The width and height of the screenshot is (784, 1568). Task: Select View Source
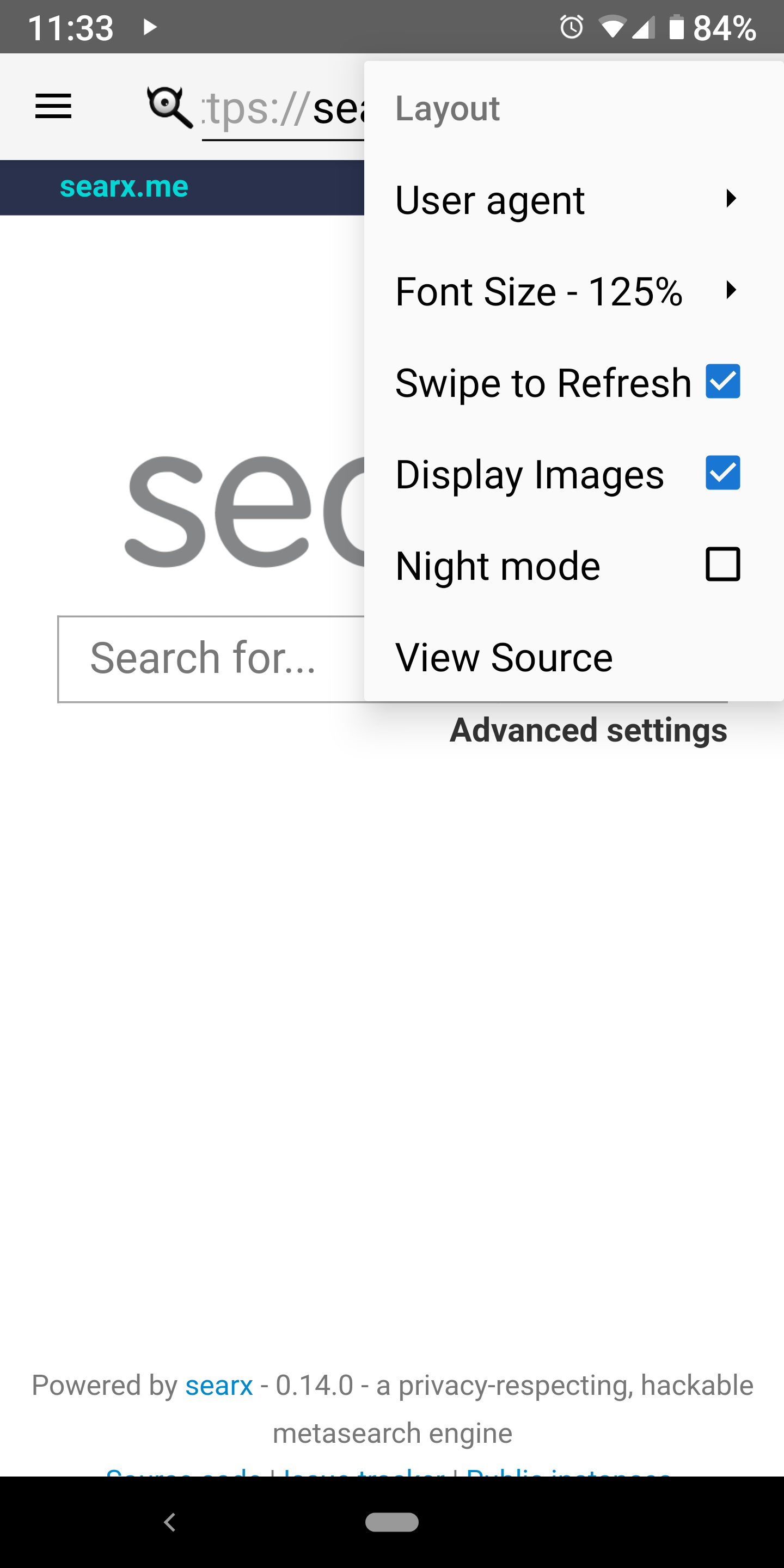pyautogui.click(x=573, y=657)
